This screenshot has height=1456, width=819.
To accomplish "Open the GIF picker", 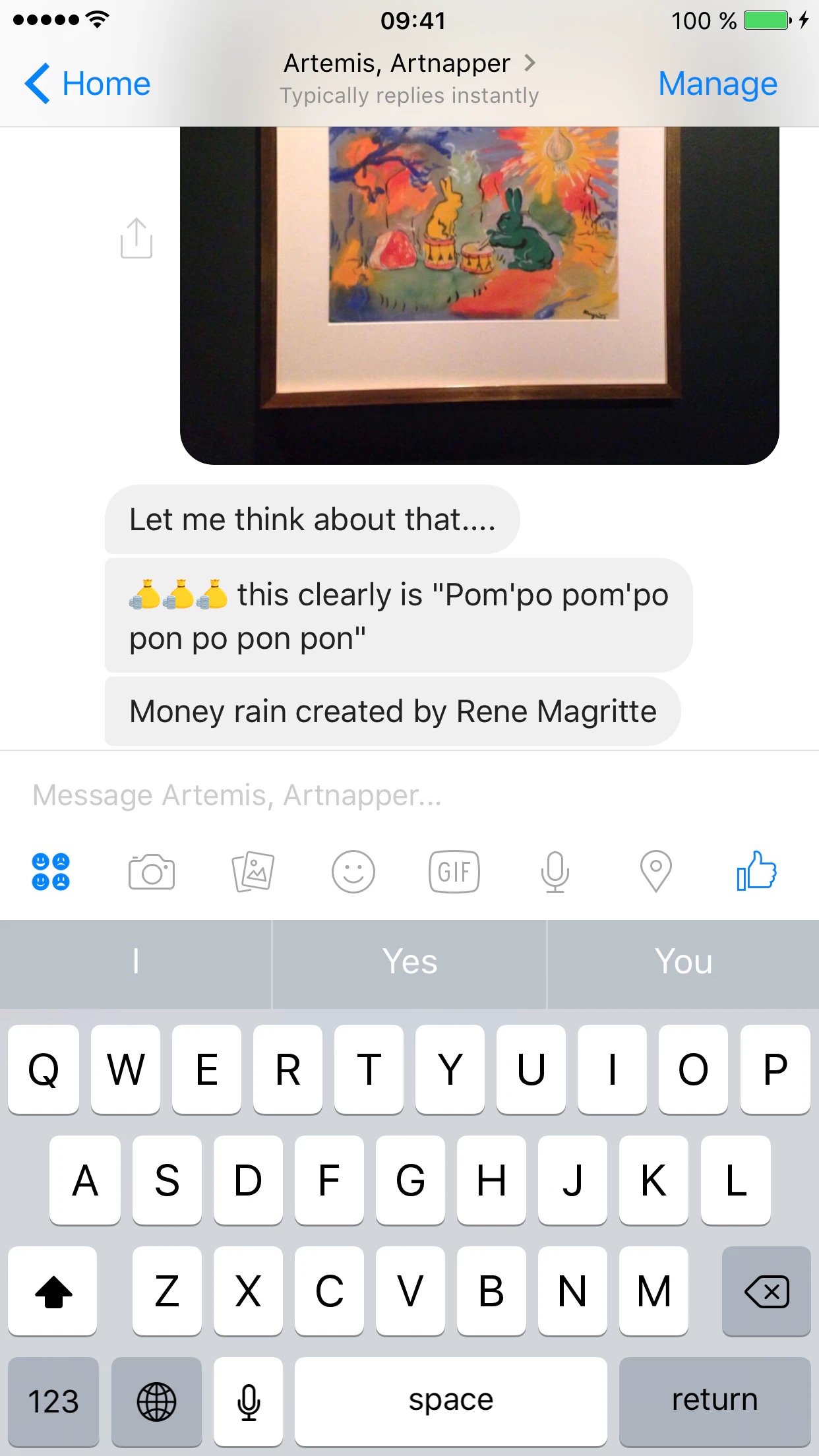I will click(454, 872).
